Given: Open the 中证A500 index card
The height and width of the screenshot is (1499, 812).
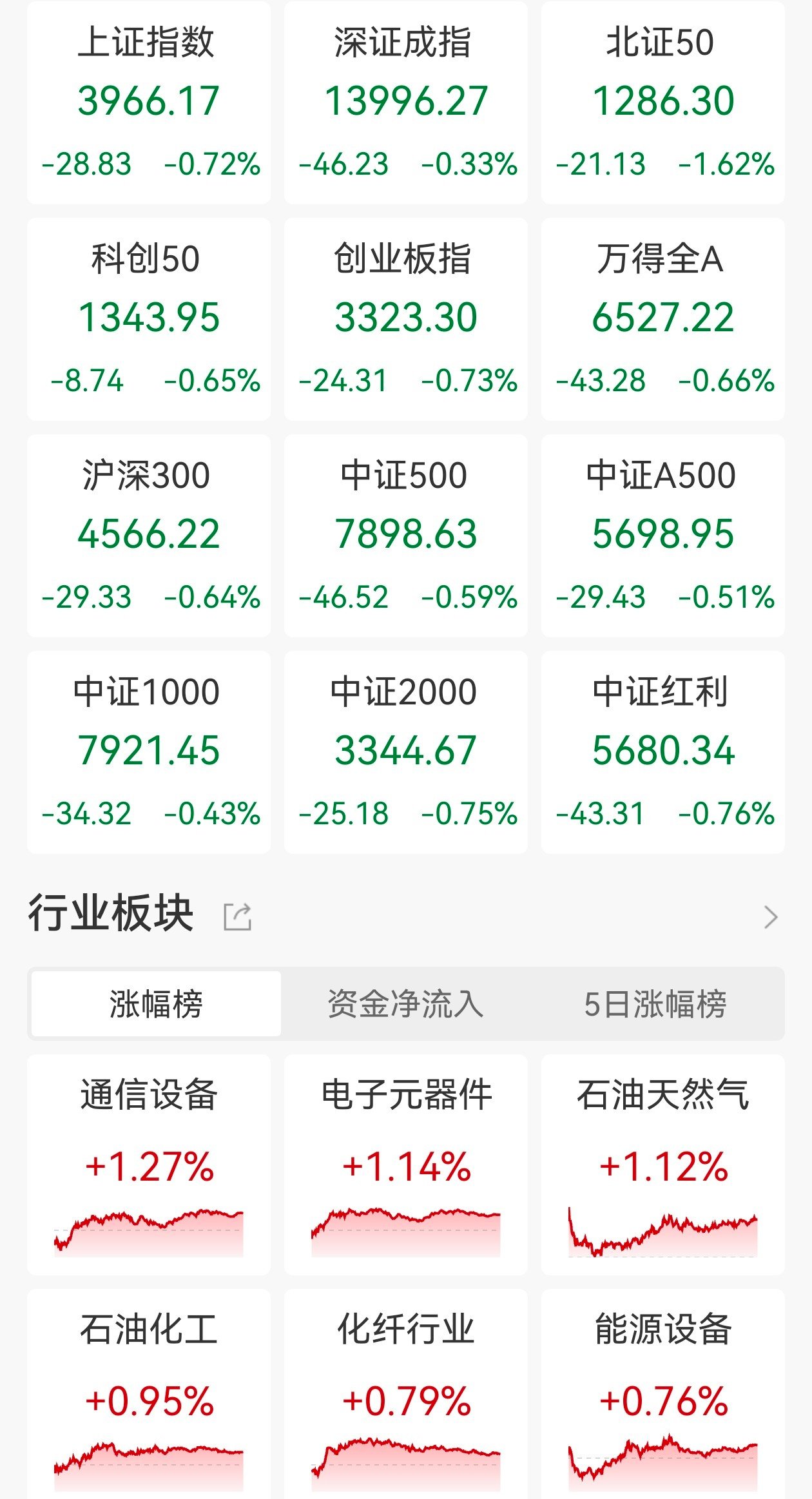Looking at the screenshot, I should click(663, 536).
